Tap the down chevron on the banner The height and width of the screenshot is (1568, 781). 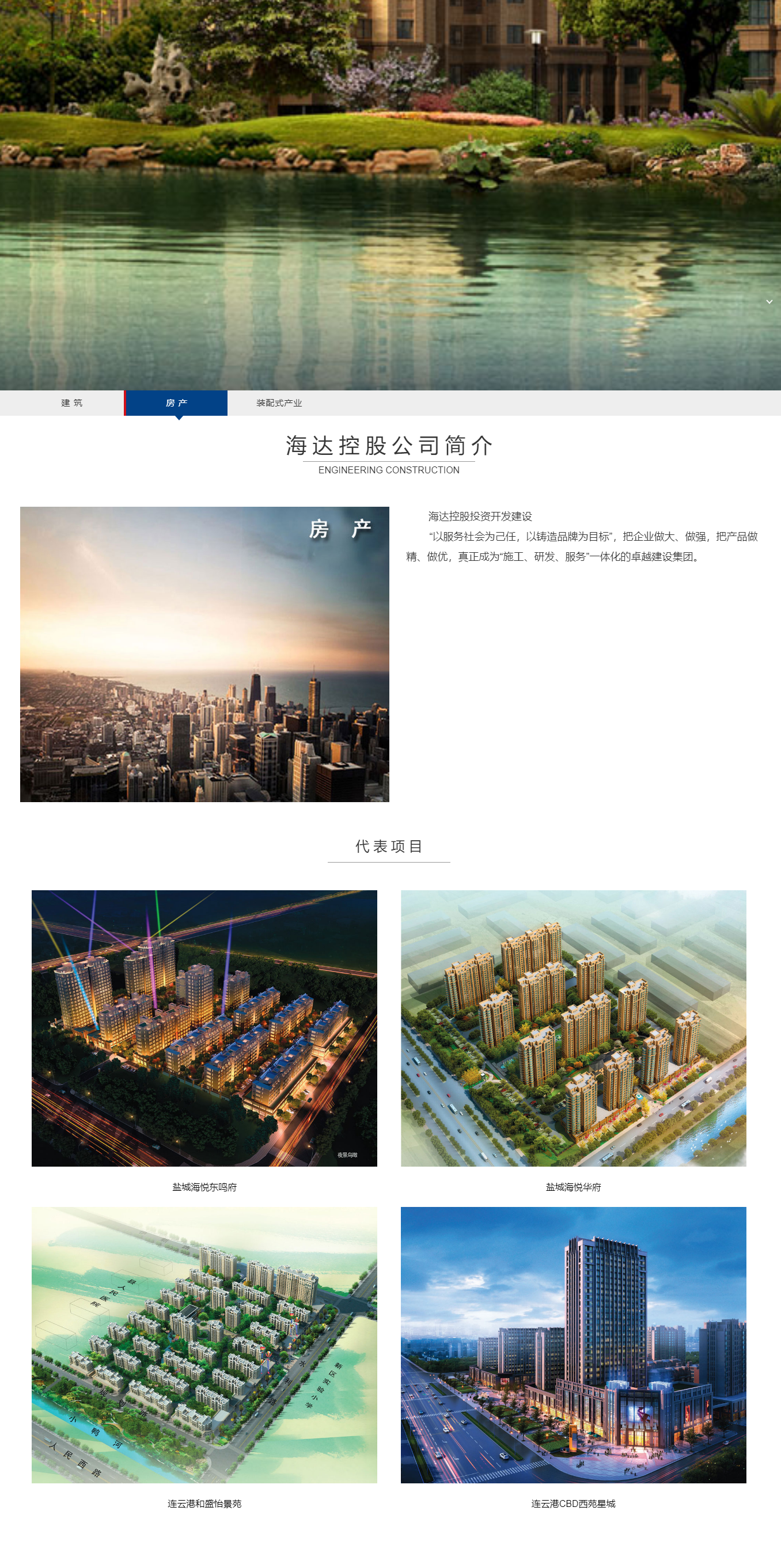pyautogui.click(x=769, y=302)
